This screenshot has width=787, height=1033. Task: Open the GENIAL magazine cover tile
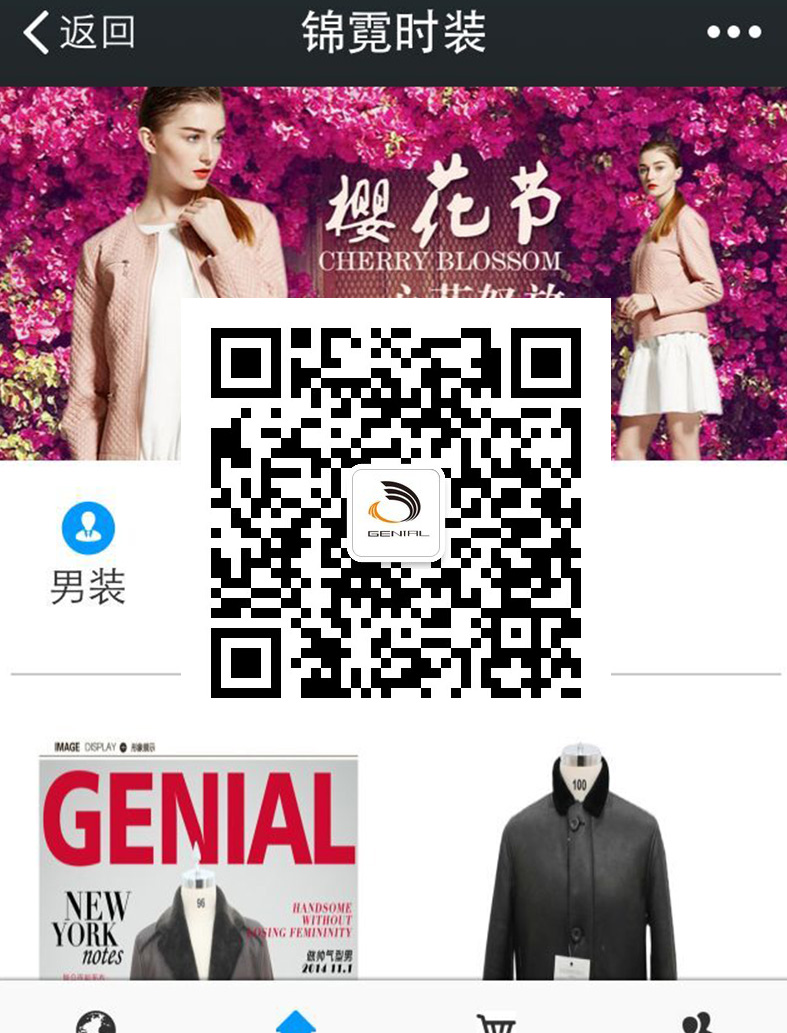pyautogui.click(x=198, y=860)
